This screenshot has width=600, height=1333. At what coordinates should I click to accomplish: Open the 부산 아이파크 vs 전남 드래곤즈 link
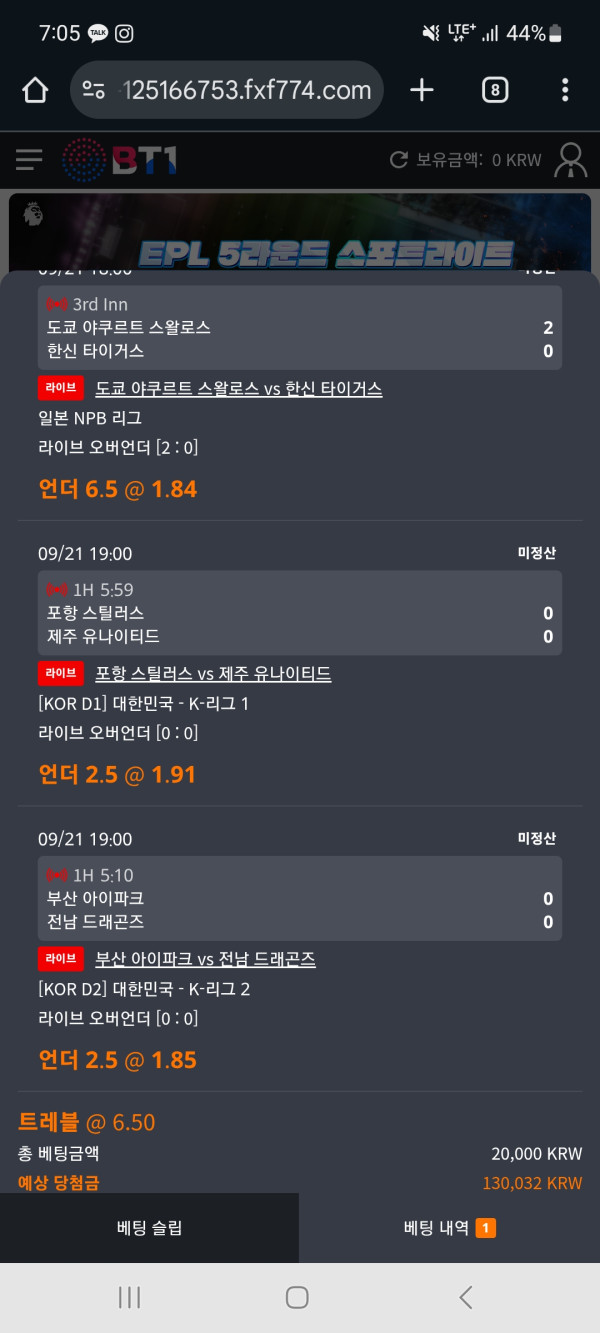[205, 959]
